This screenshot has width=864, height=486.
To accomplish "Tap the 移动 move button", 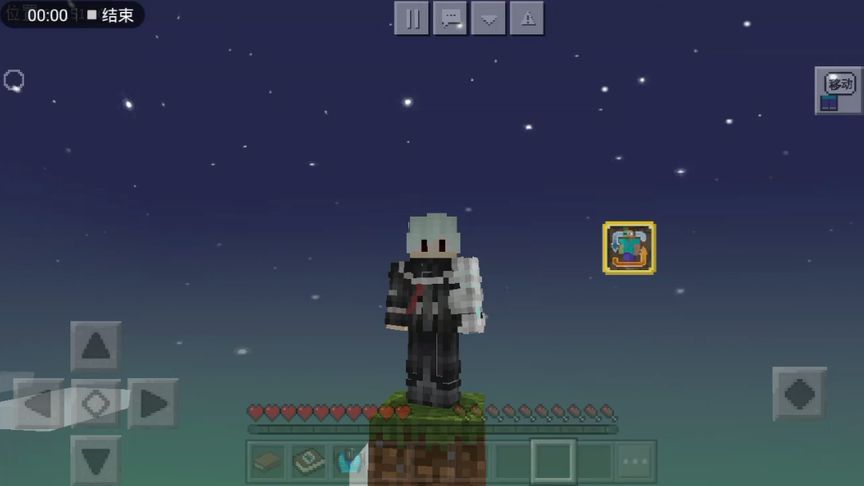I will (839, 90).
